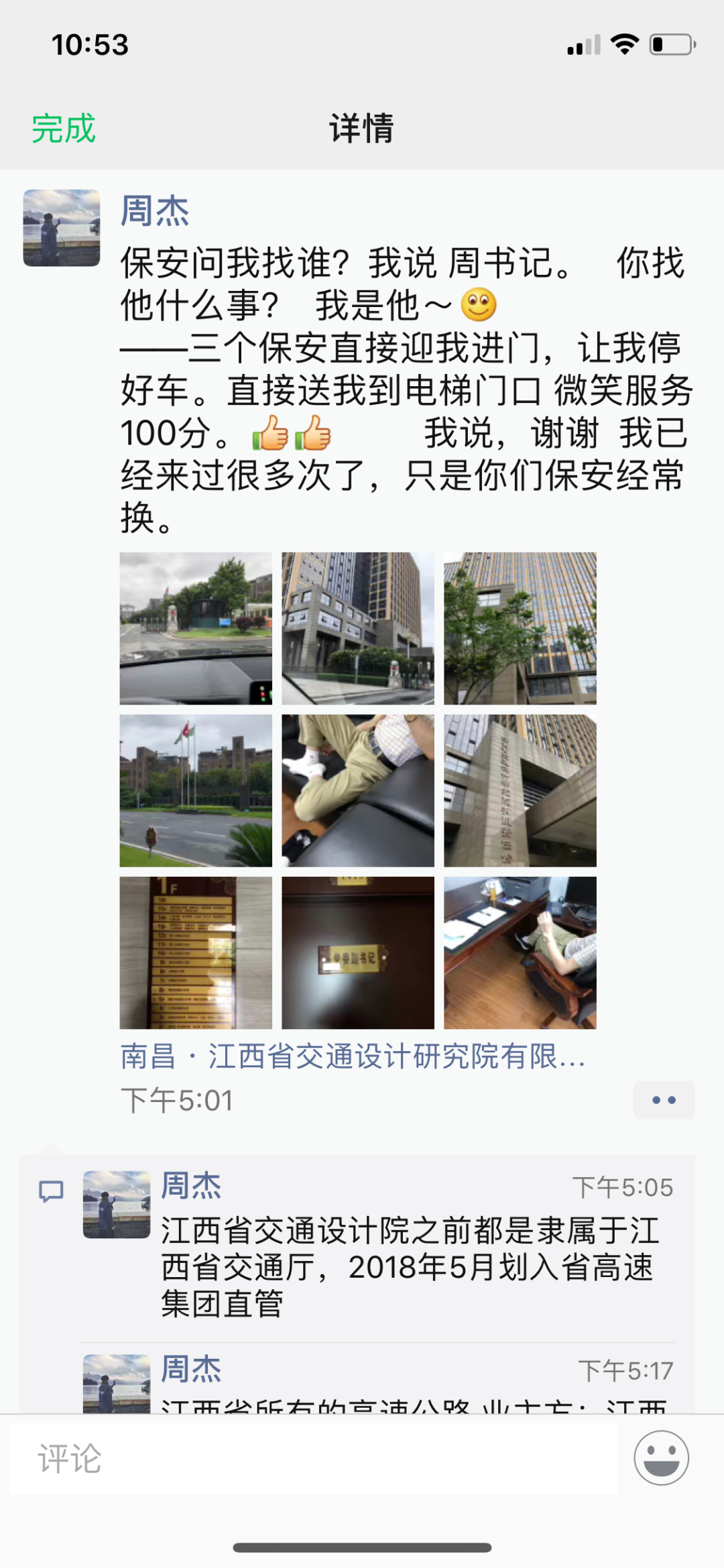Image resolution: width=724 pixels, height=1568 pixels.
Task: Tap the 评论 comment input field
Action: [x=314, y=1458]
